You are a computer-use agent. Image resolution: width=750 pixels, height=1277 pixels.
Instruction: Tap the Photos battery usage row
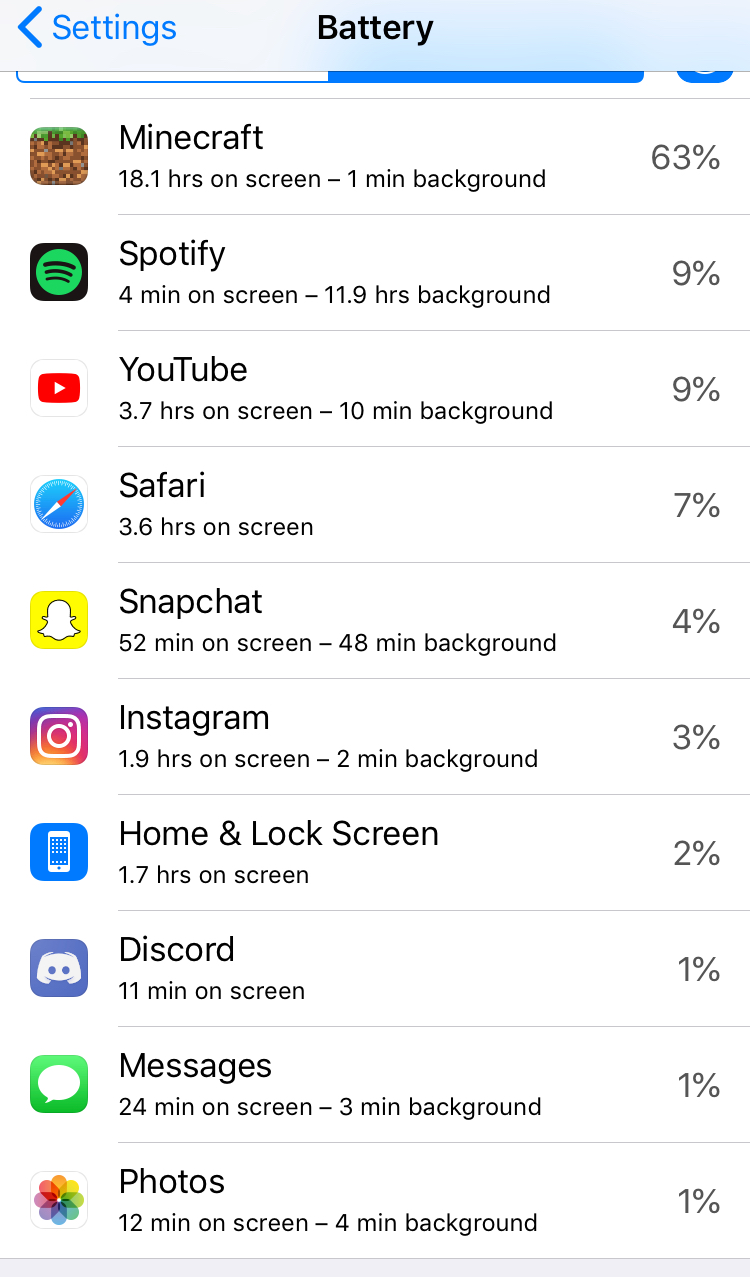375,1201
